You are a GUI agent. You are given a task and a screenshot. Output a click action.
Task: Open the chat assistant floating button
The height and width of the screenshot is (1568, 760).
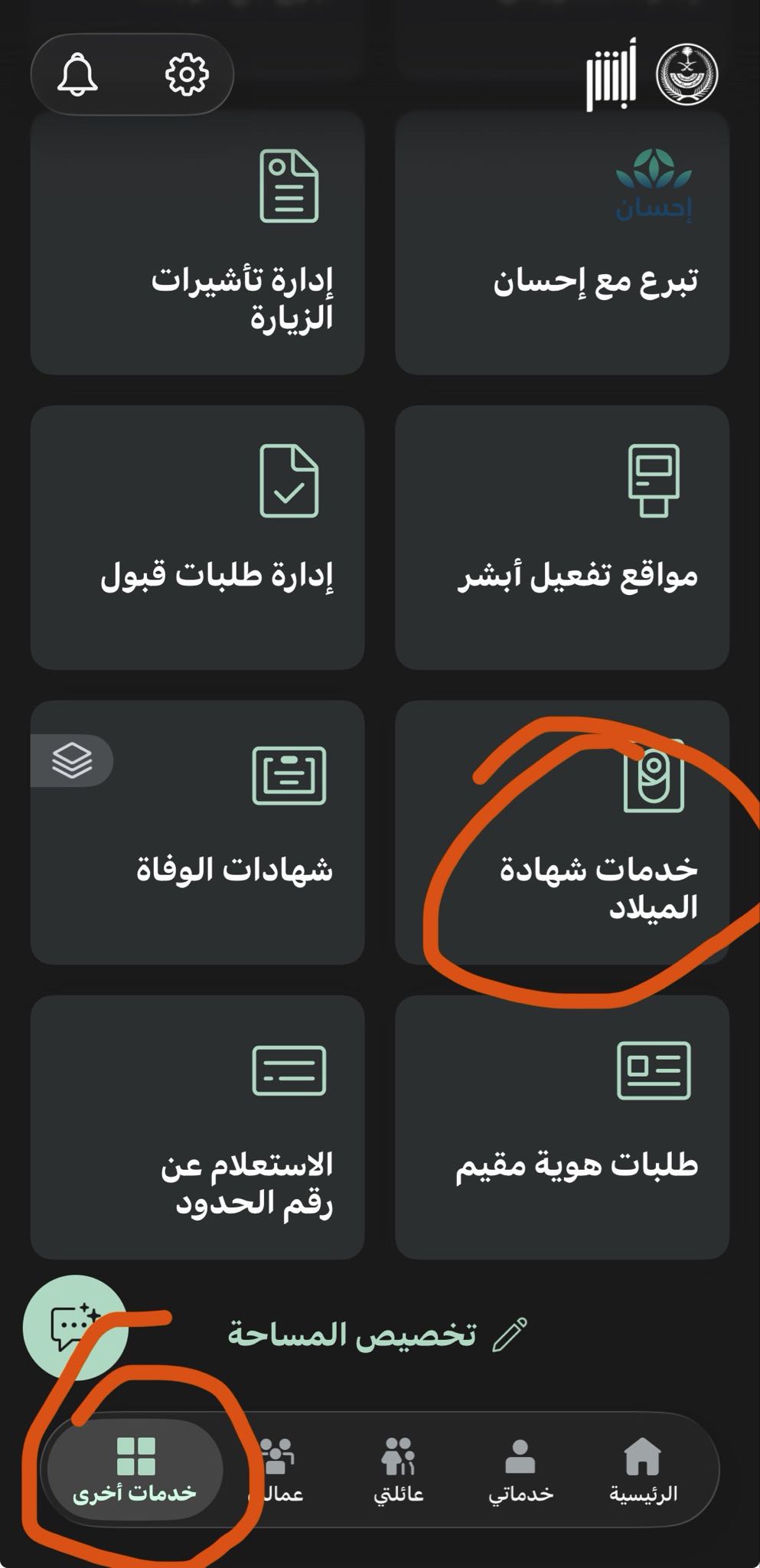point(75,1327)
